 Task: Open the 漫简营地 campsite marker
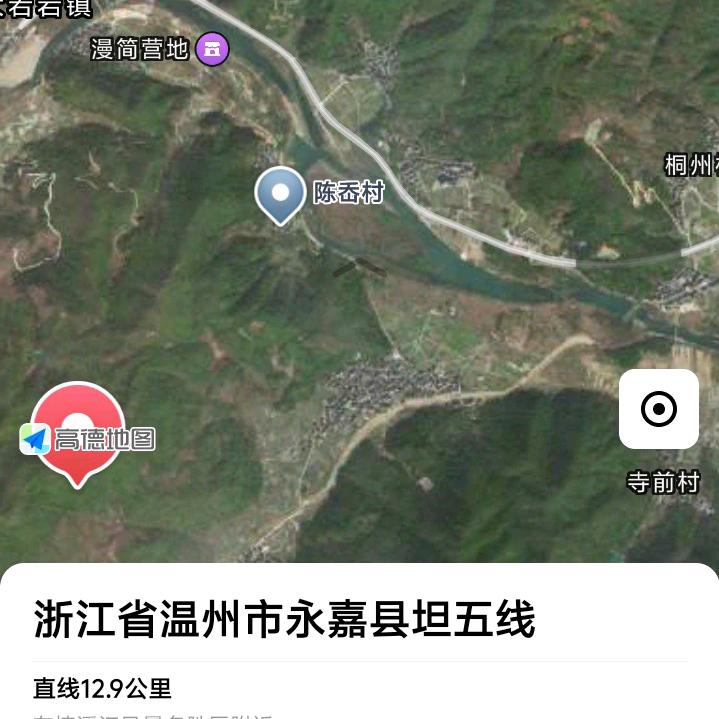(x=212, y=48)
